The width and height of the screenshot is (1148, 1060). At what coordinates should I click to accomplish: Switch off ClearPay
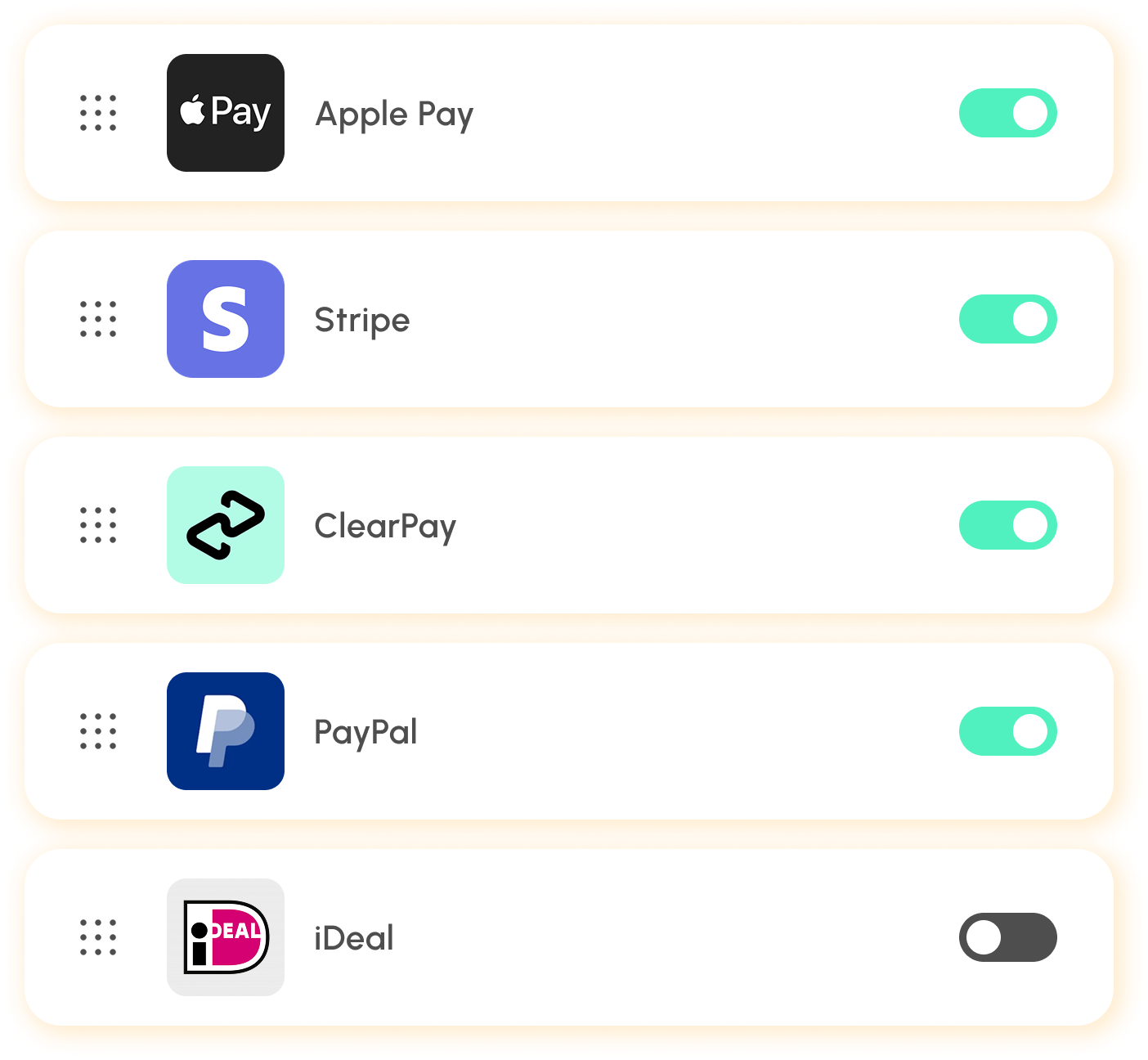tap(1007, 525)
